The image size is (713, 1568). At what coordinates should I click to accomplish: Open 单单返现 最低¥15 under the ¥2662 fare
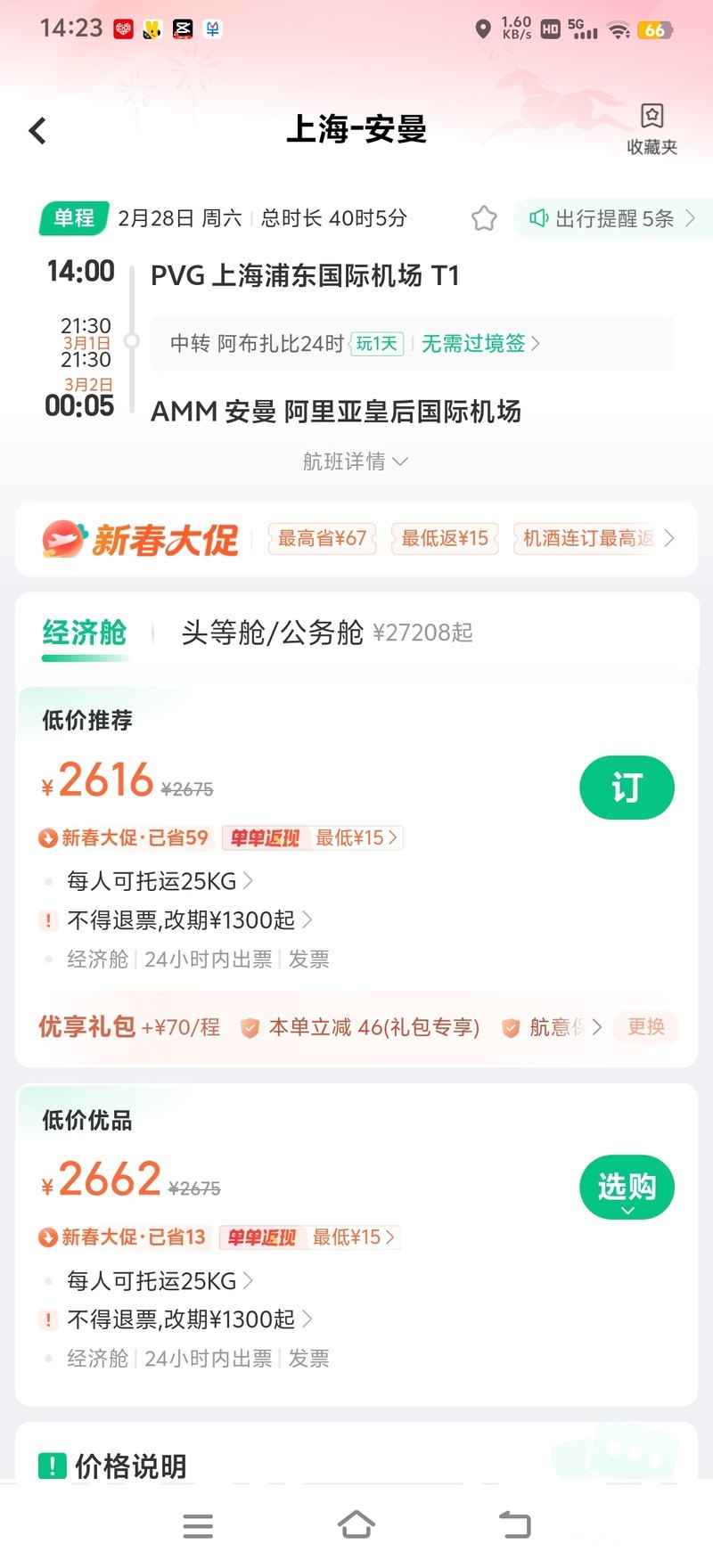click(x=309, y=1237)
